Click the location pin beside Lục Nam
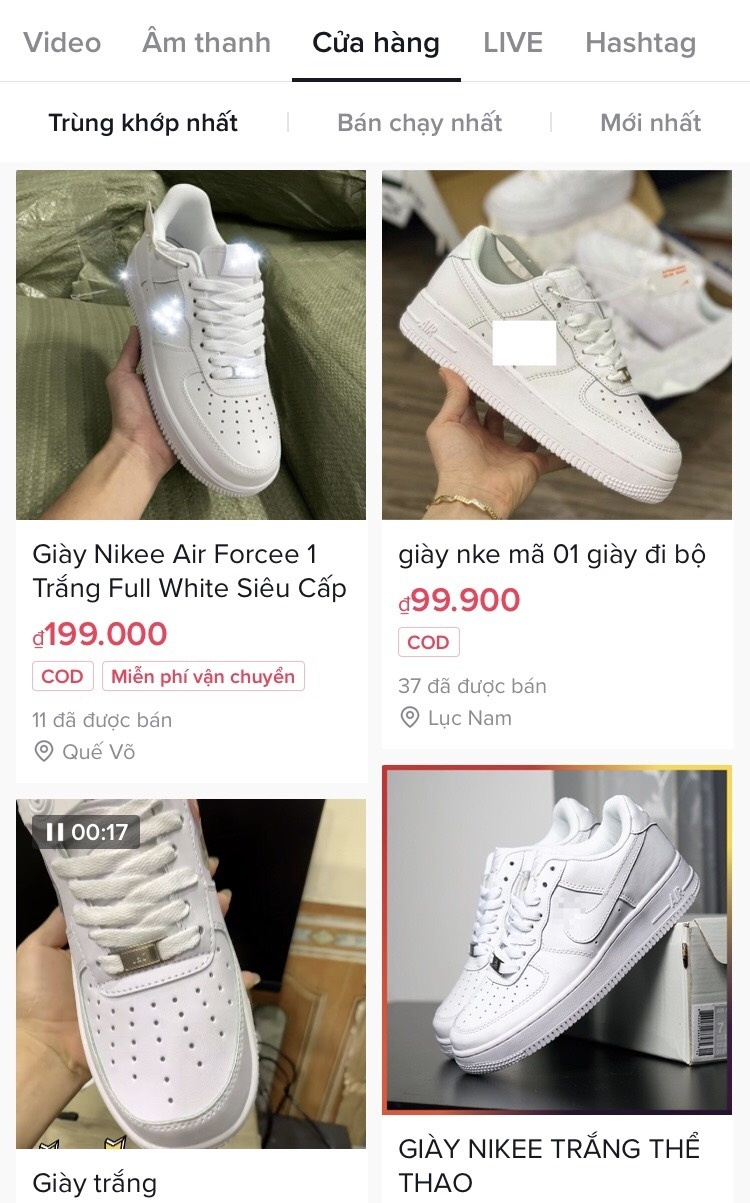The height and width of the screenshot is (1203, 750). [x=409, y=718]
